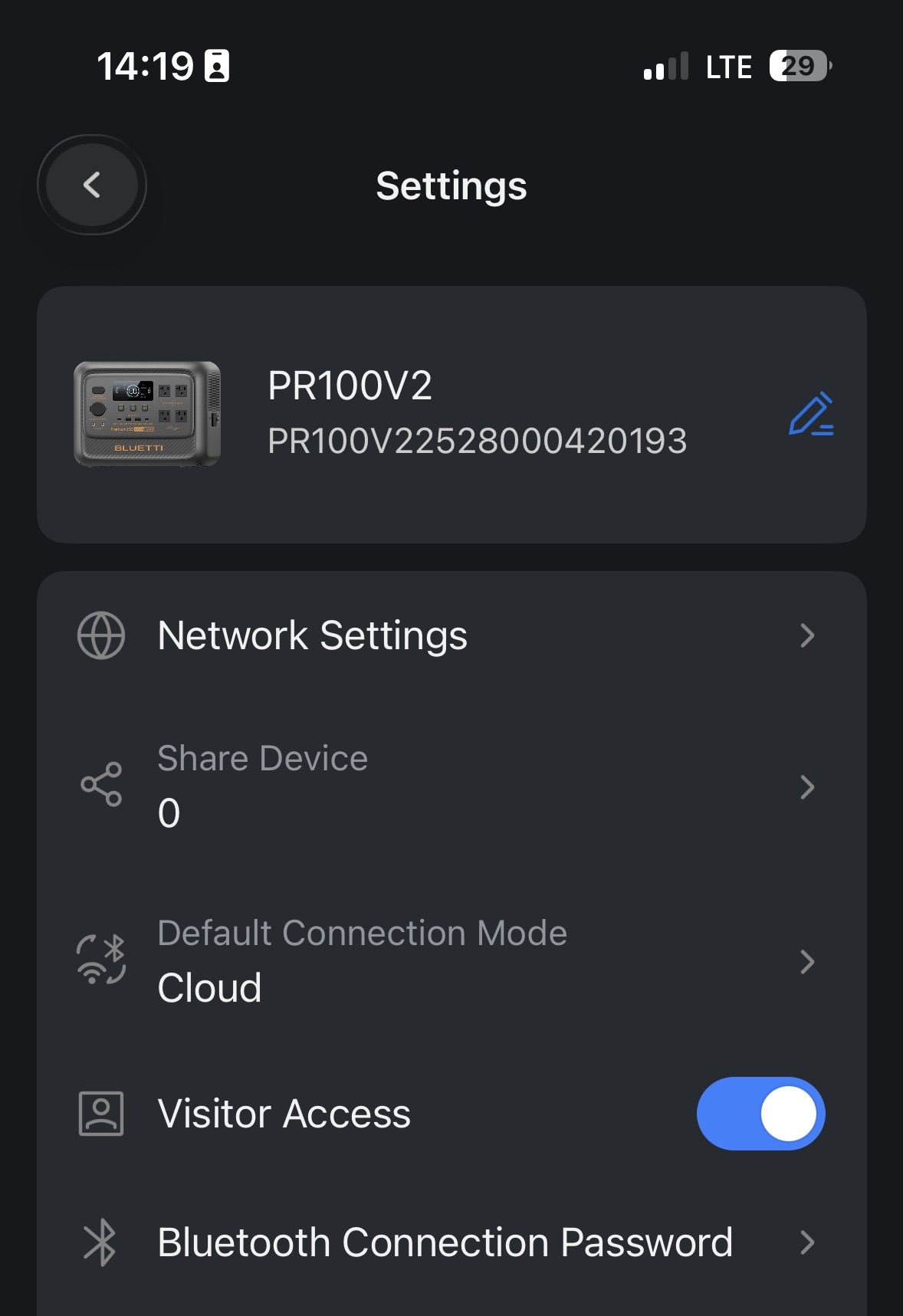Turn off Visitor Access
The image size is (903, 1316).
760,1113
